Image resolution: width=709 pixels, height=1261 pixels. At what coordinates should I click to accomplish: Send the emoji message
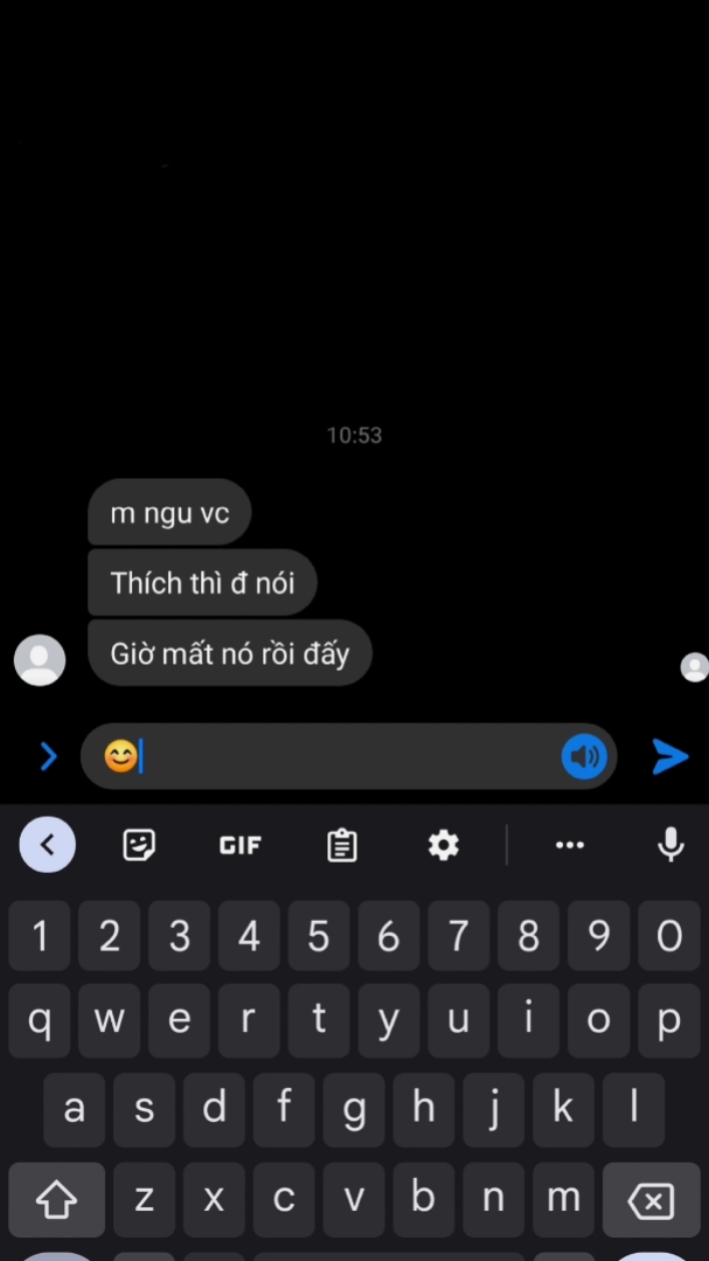670,757
